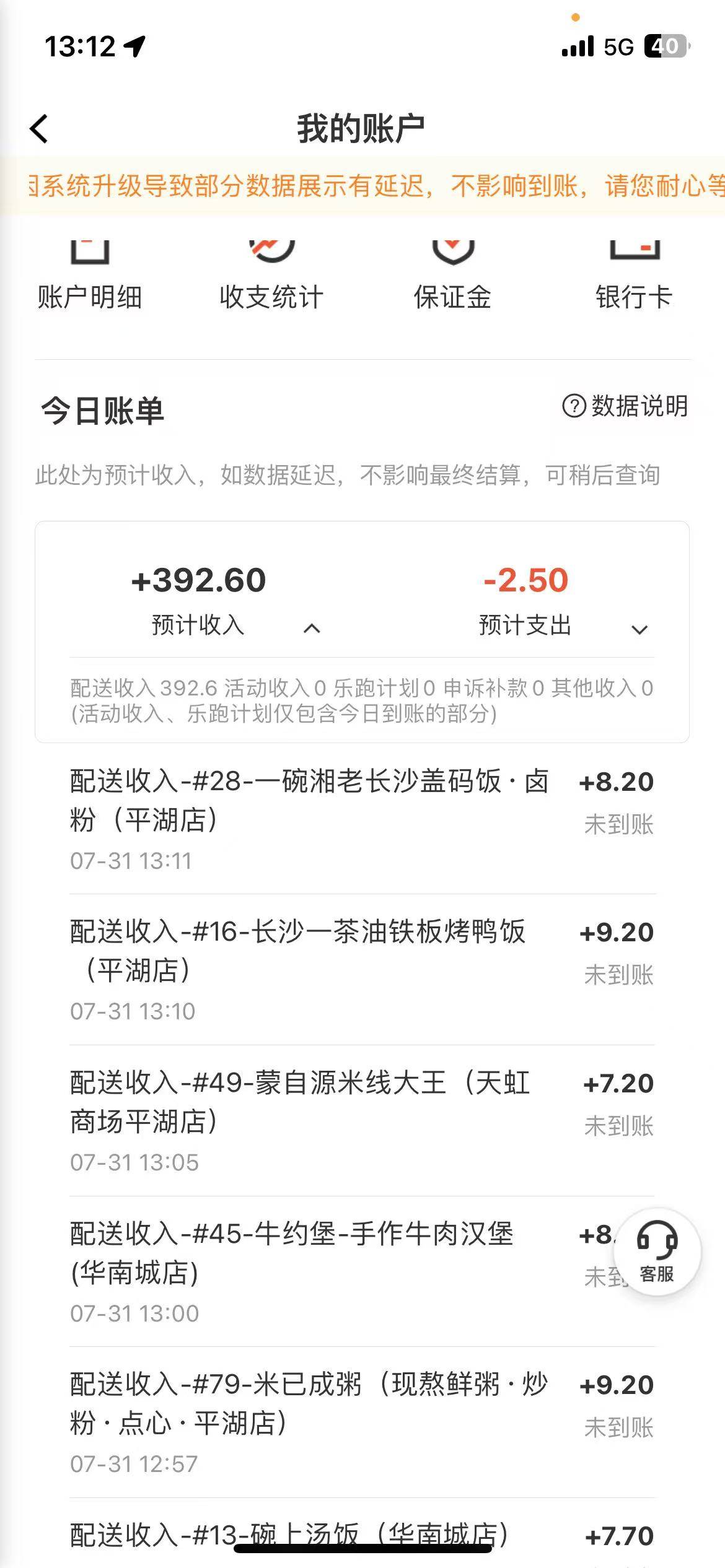Open 收支统计 income statistics
725x1568 pixels.
tap(271, 276)
